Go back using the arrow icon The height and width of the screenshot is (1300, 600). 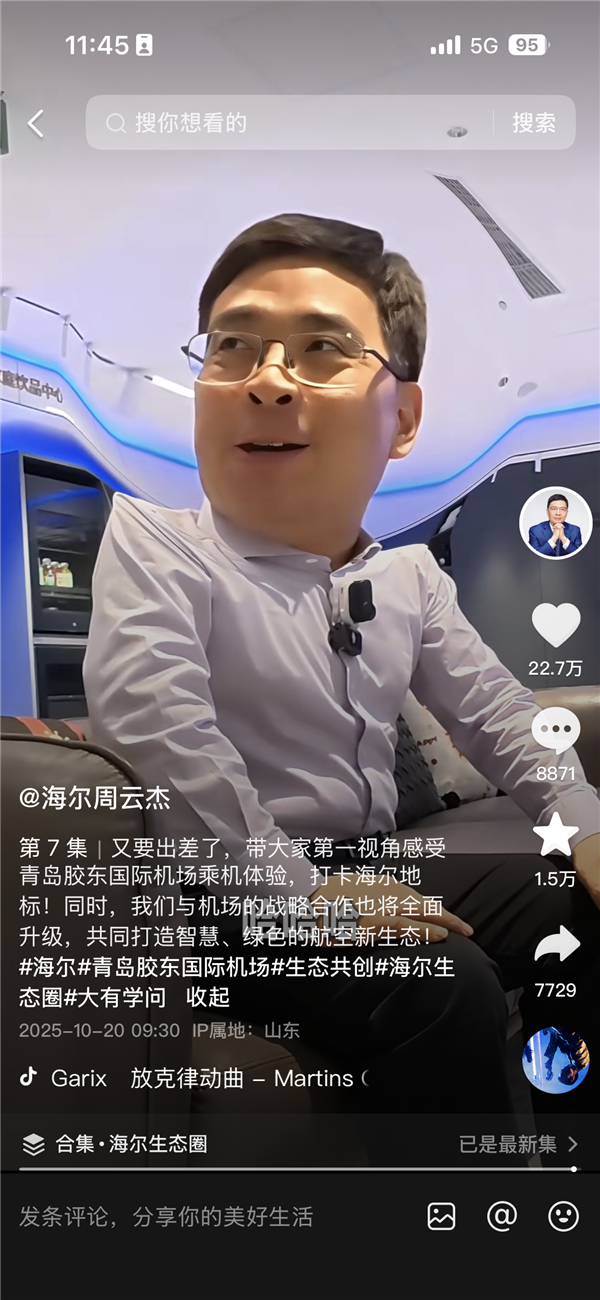[36, 123]
